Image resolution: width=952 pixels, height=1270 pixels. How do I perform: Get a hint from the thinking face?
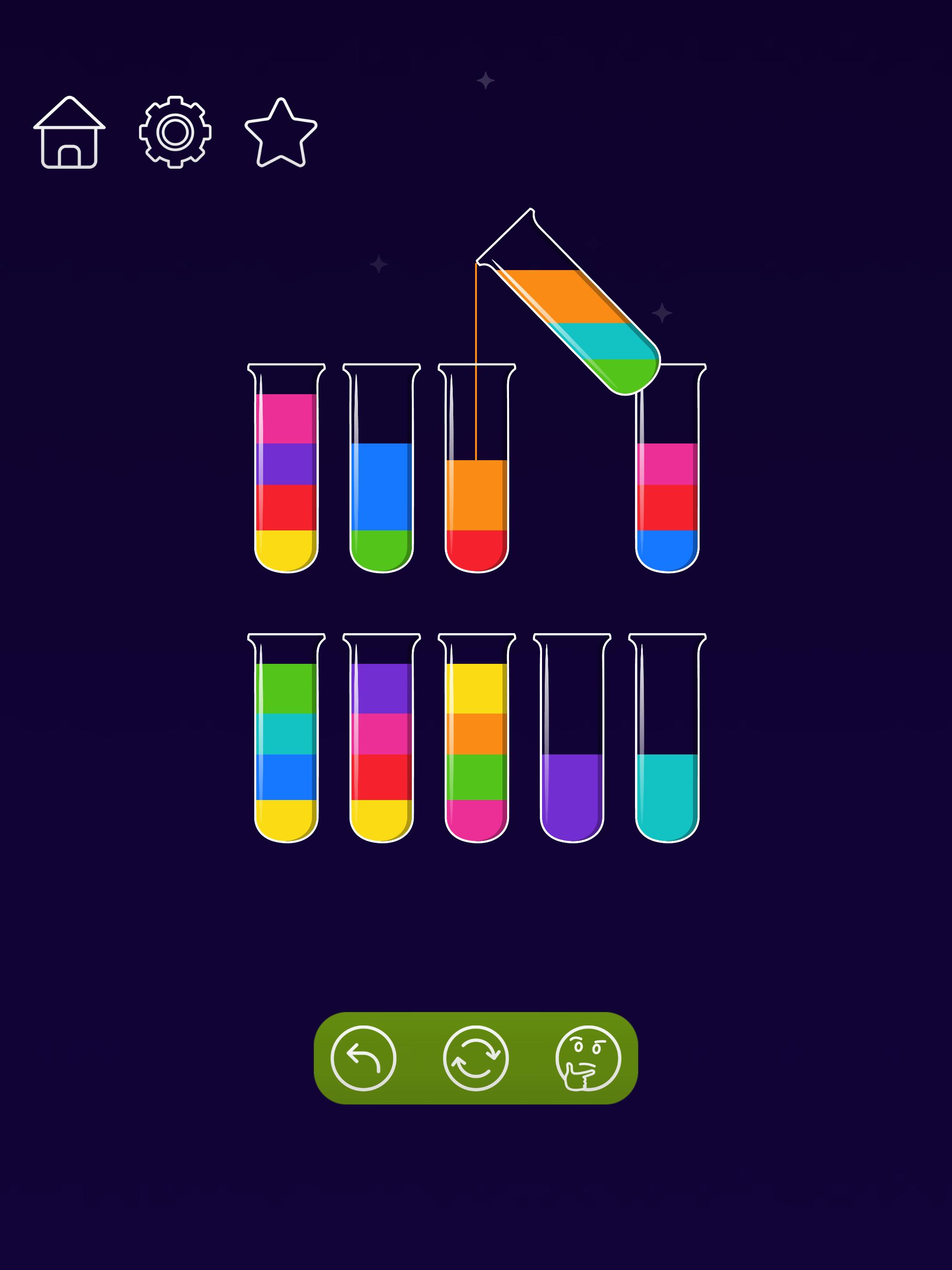pos(588,1058)
